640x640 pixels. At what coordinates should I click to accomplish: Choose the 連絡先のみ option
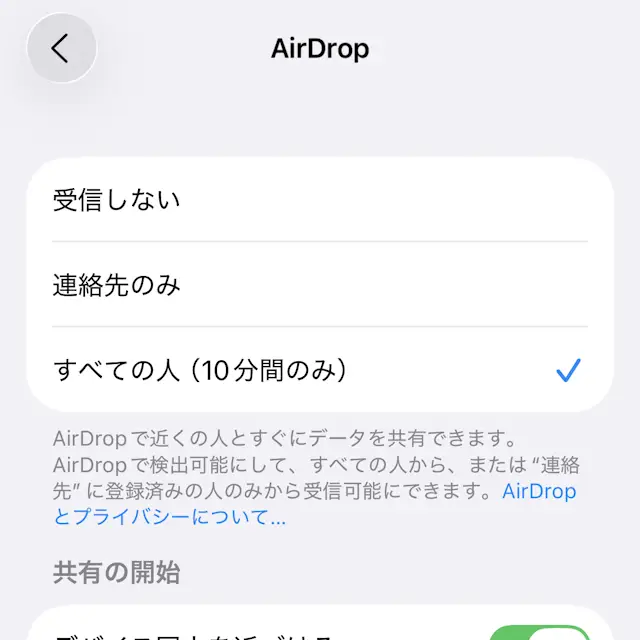coord(320,285)
